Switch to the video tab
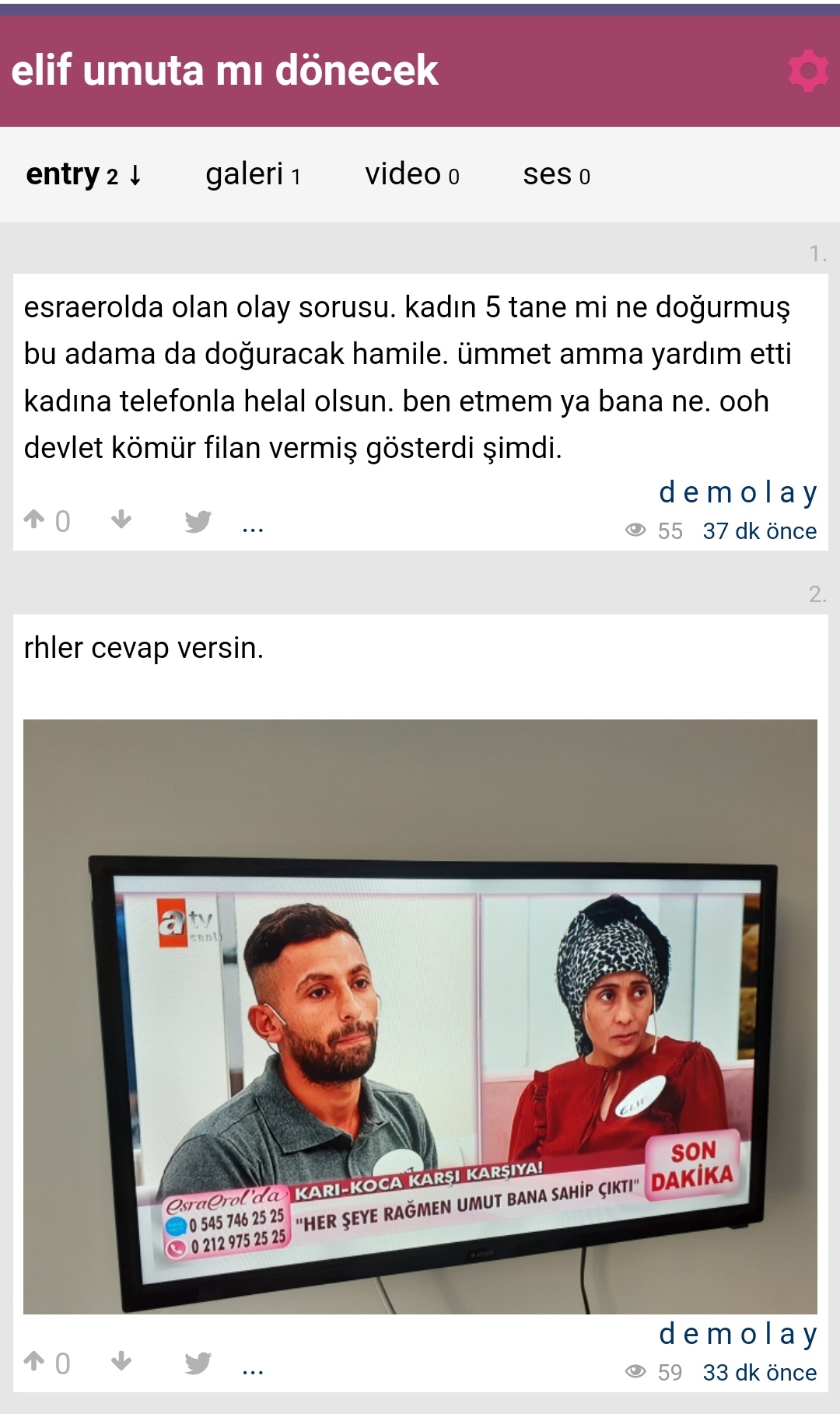This screenshot has width=840, height=1414. click(x=411, y=174)
